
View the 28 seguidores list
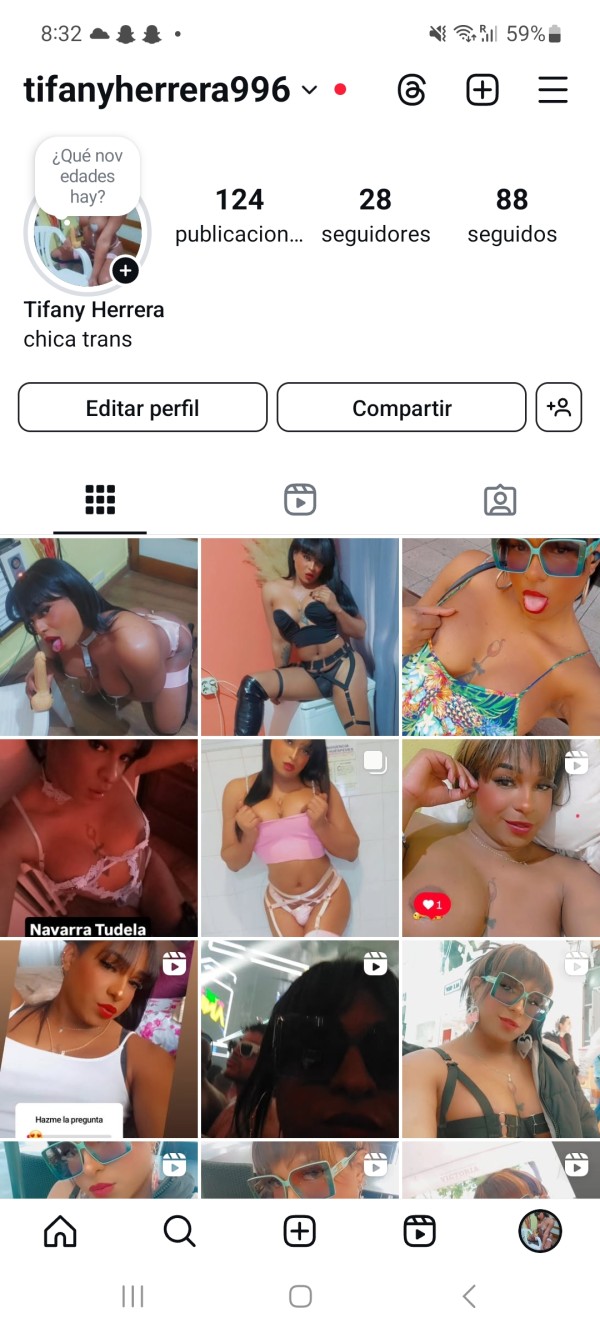(x=375, y=215)
